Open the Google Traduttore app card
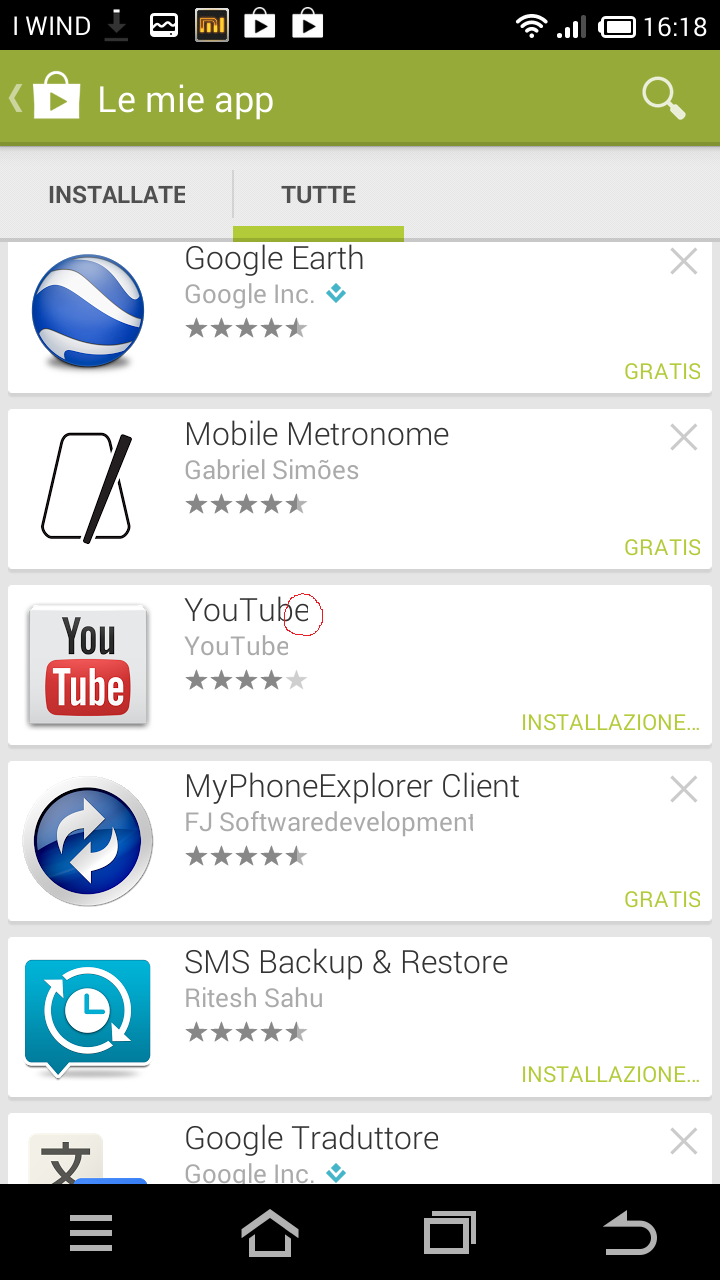720x1280 pixels. [360, 1149]
